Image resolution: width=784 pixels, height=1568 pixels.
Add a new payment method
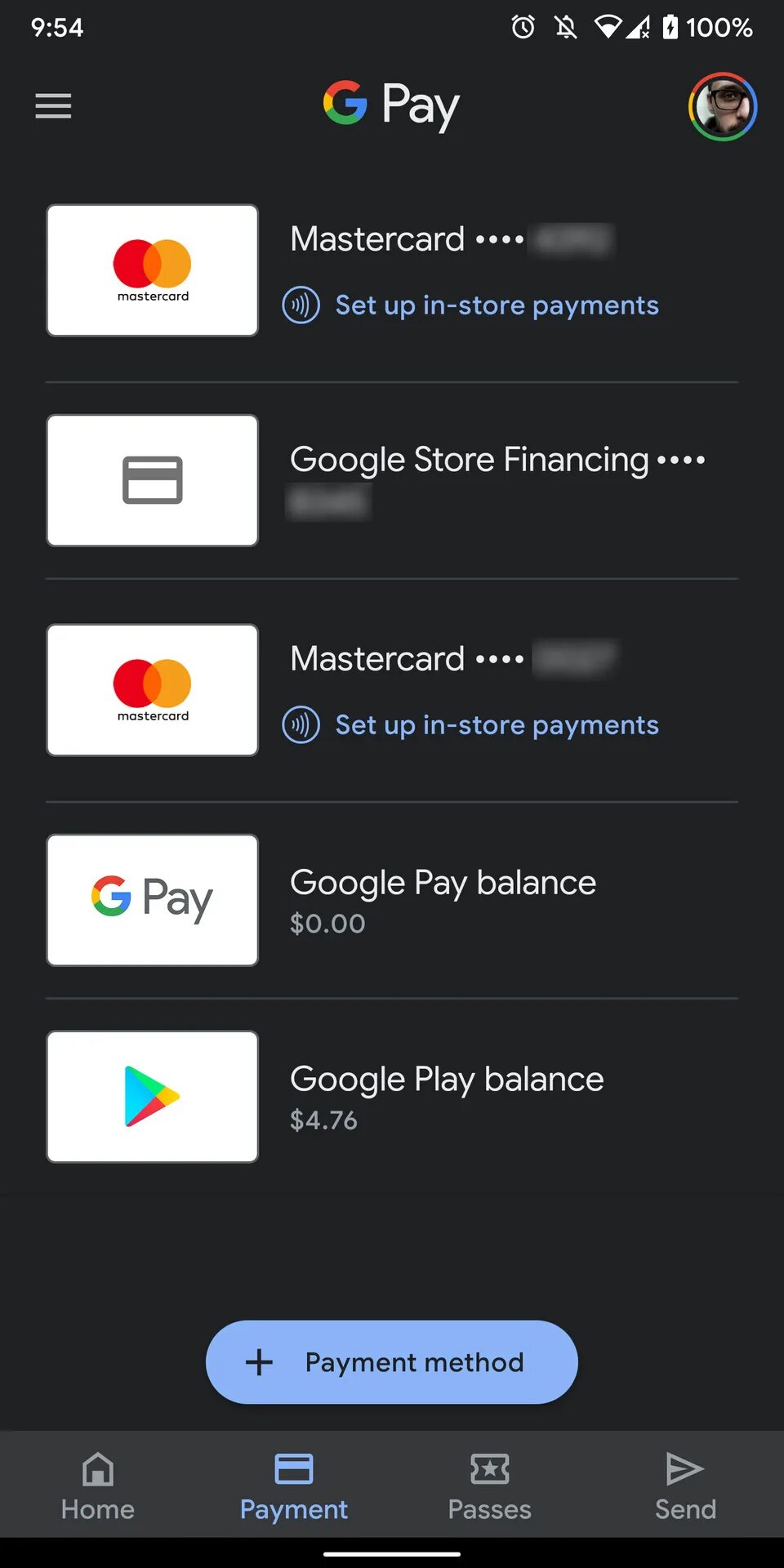pyautogui.click(x=392, y=1362)
